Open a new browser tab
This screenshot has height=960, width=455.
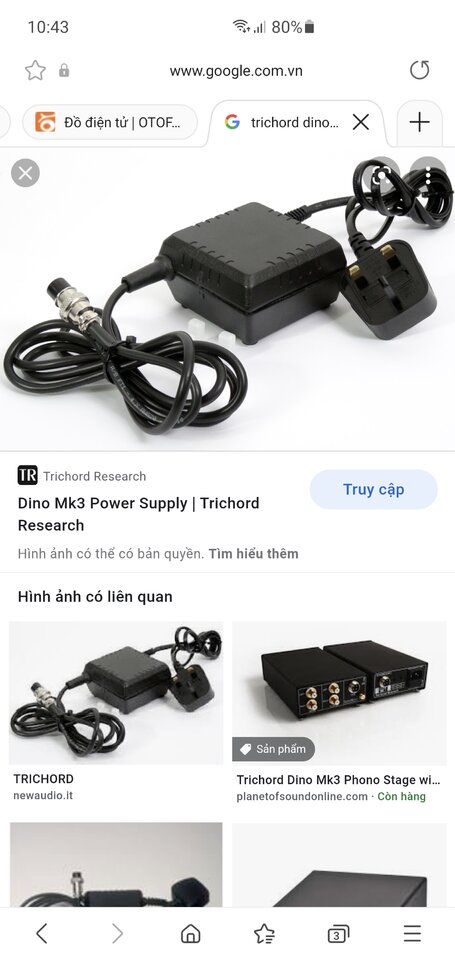pos(419,122)
